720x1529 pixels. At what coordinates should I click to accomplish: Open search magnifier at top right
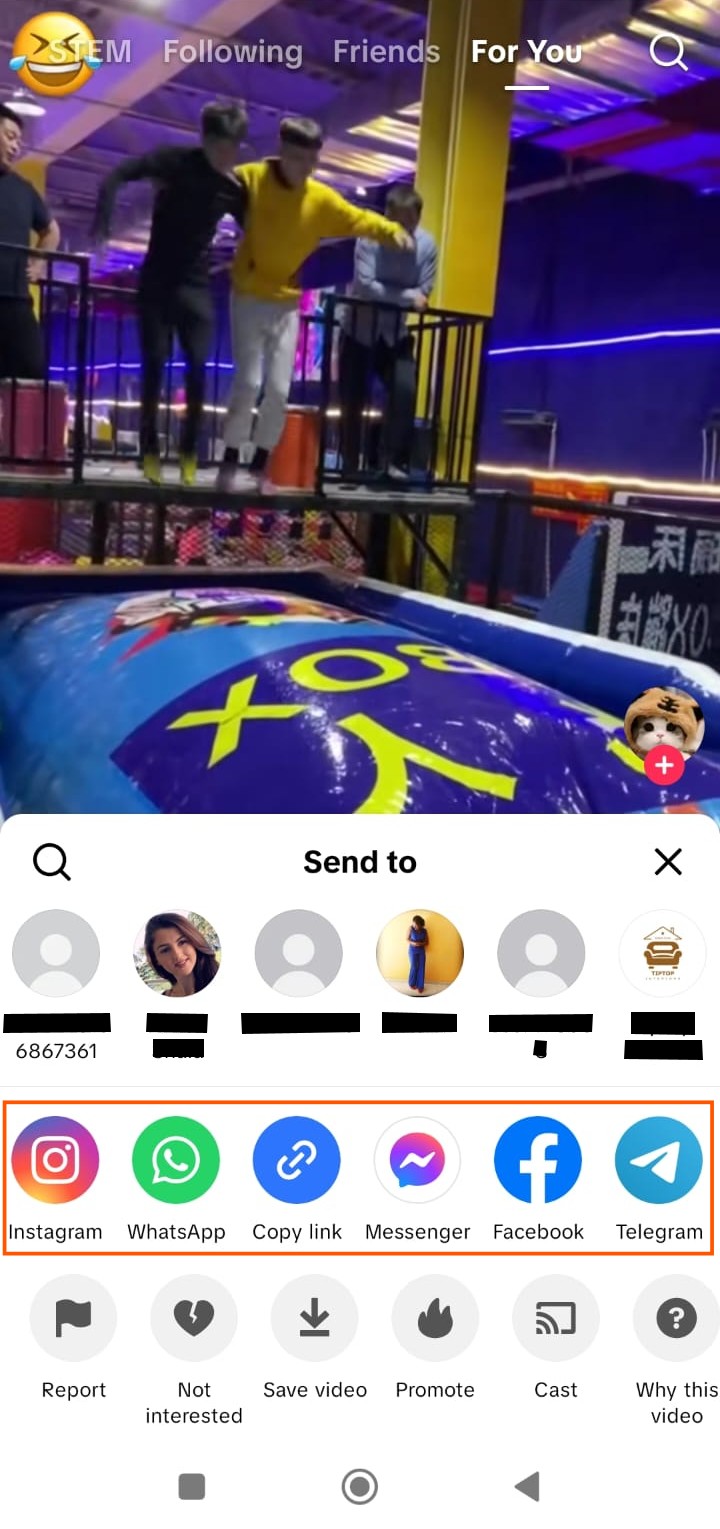(x=668, y=52)
